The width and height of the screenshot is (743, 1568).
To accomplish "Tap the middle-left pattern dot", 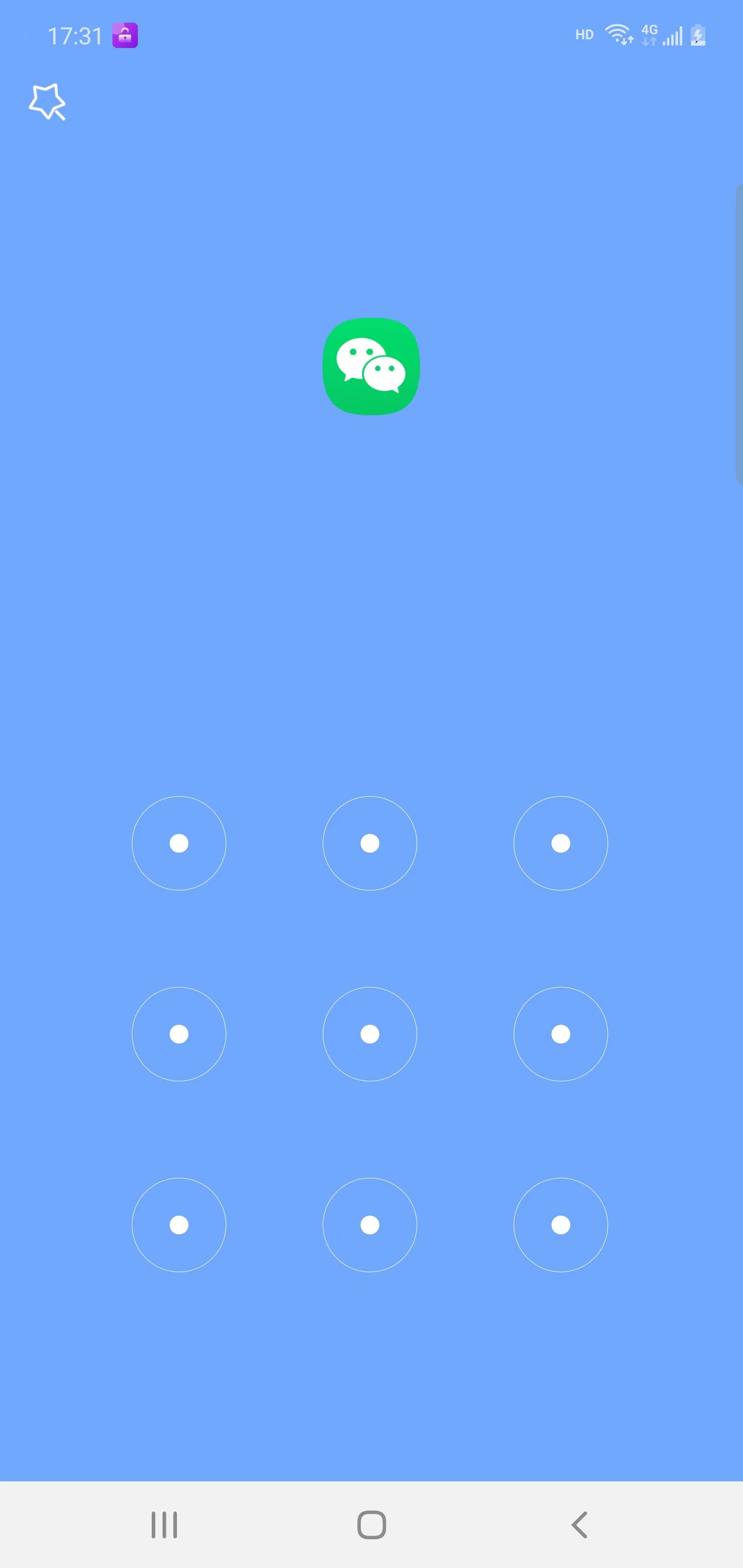I will [179, 1034].
